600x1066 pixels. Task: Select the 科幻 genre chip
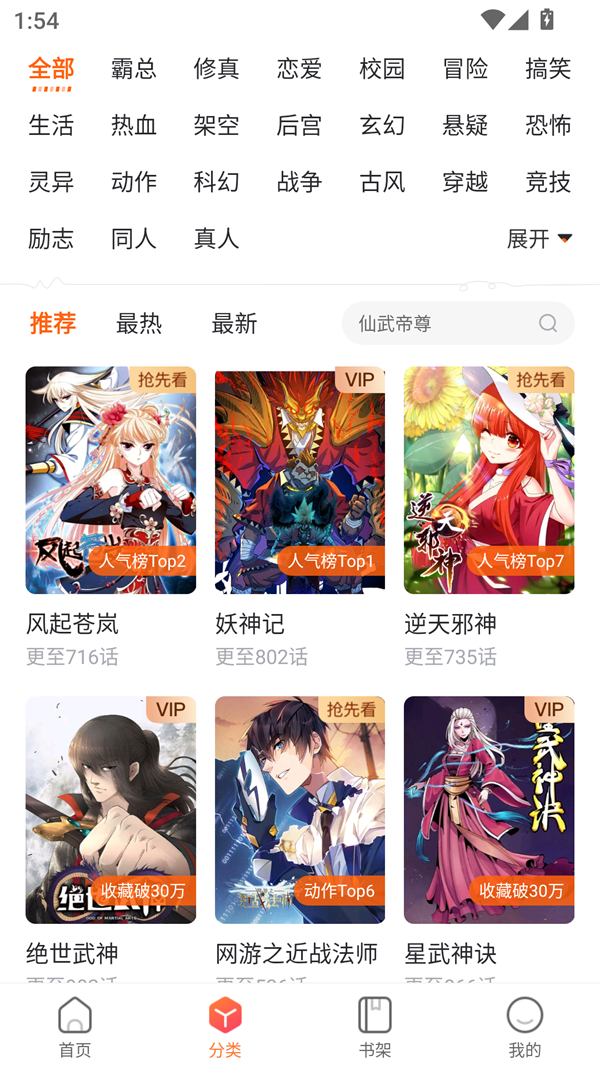(x=216, y=182)
